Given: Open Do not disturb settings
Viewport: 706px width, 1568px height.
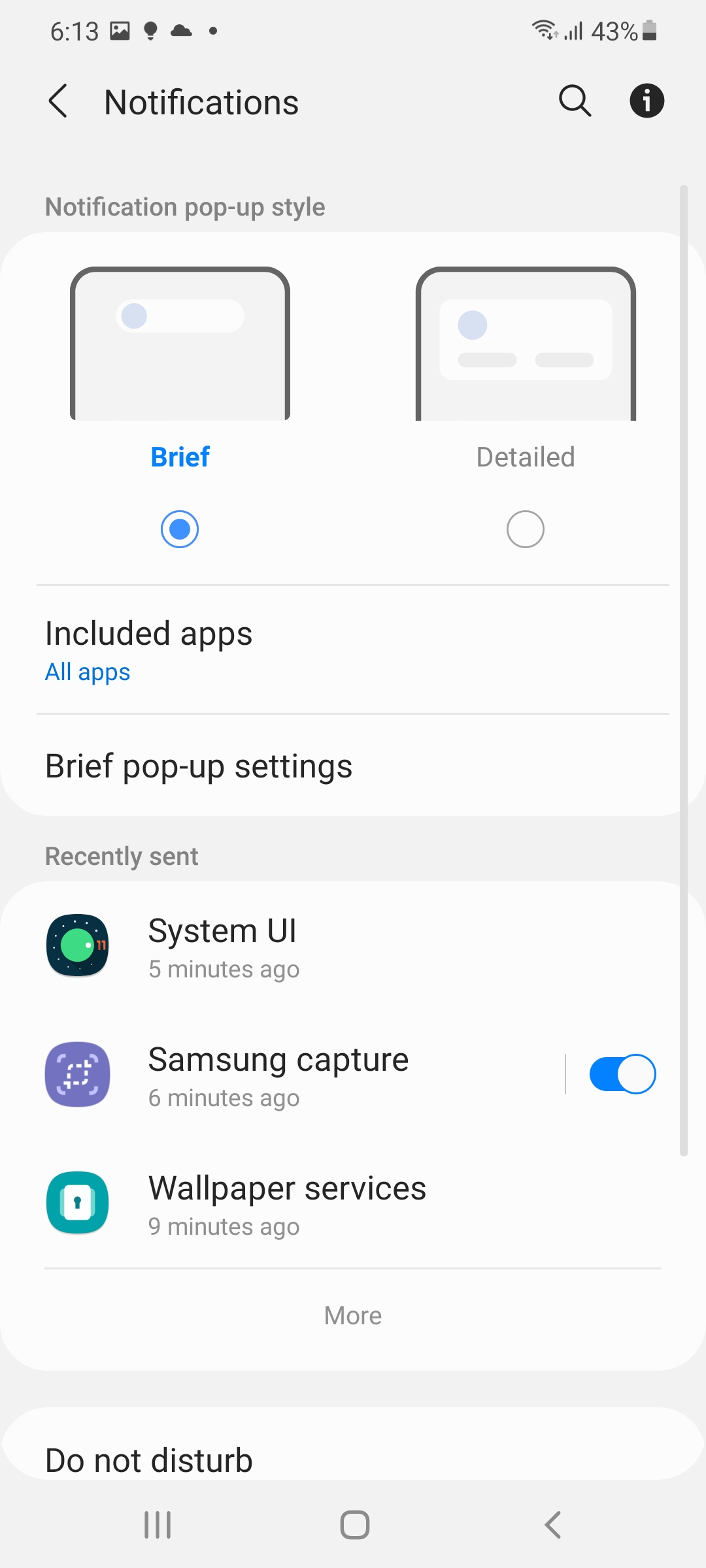Looking at the screenshot, I should [353, 1459].
